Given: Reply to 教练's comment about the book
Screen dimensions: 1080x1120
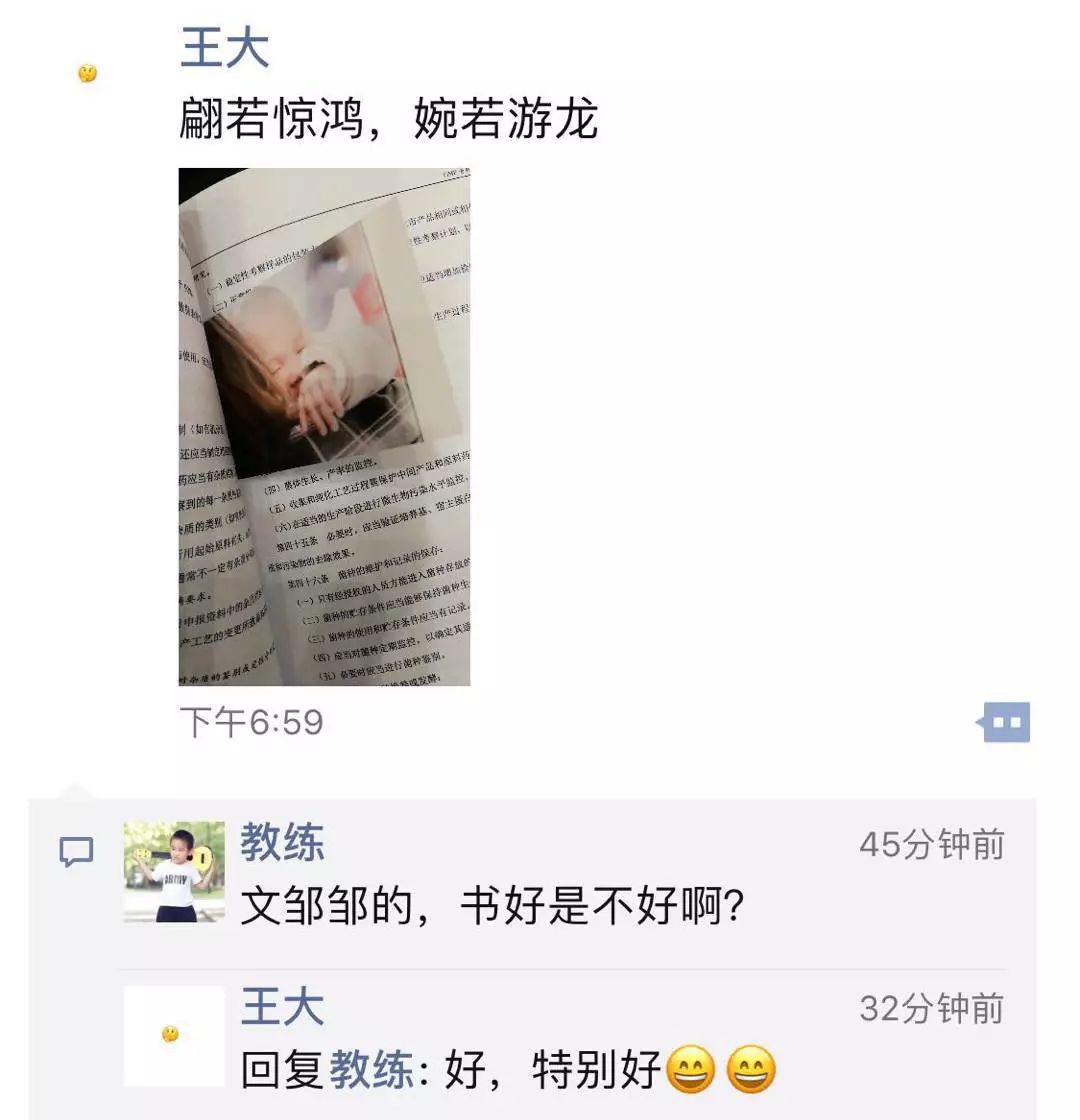Looking at the screenshot, I should (x=494, y=906).
